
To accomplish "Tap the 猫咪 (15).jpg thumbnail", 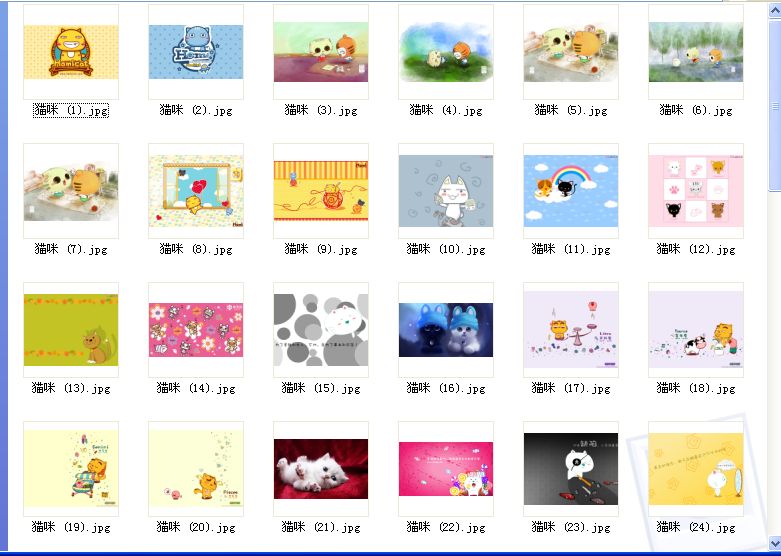I will pyautogui.click(x=321, y=330).
